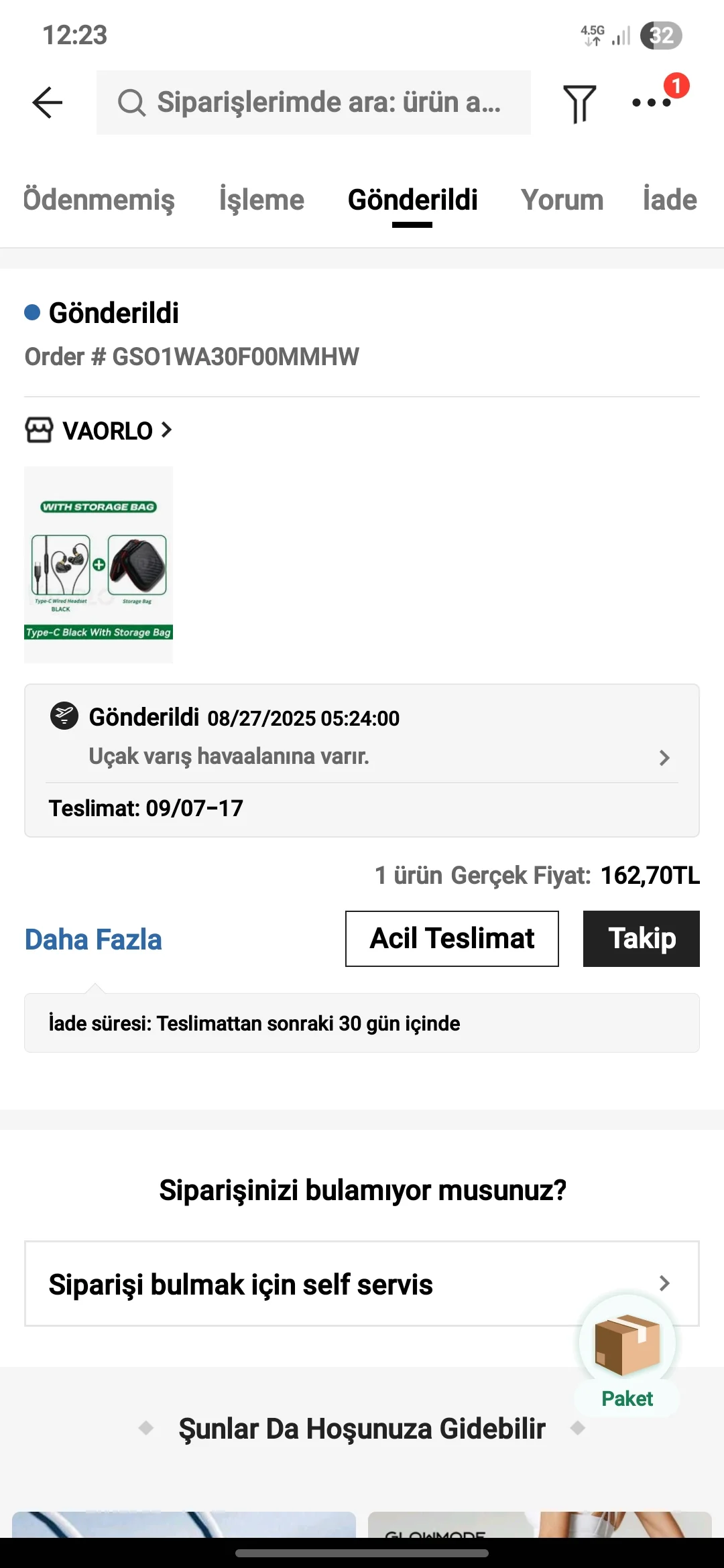This screenshot has width=724, height=1568.
Task: Switch to the İşleme tab
Action: 261,200
